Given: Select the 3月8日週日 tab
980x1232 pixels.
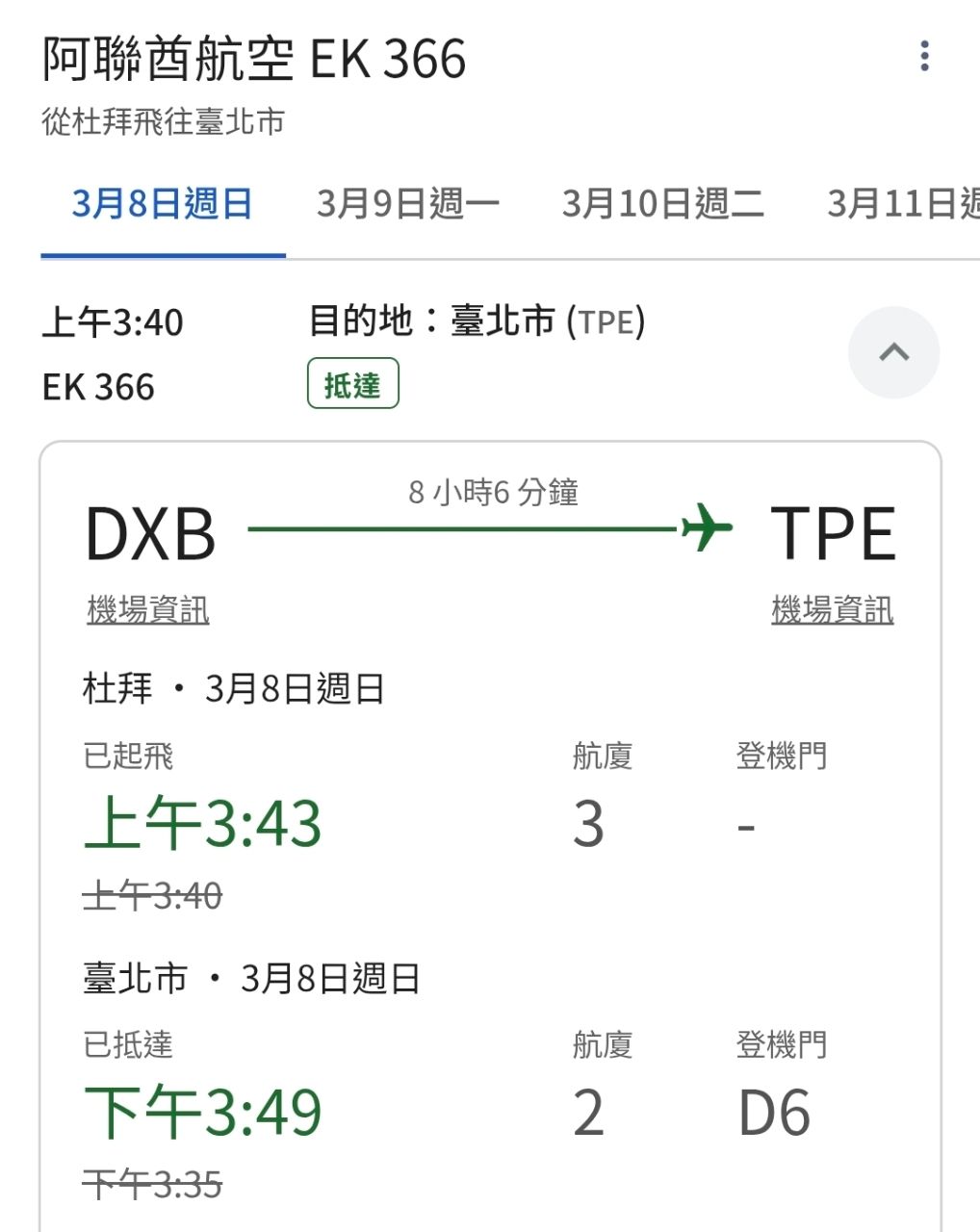Looking at the screenshot, I should pos(163,203).
